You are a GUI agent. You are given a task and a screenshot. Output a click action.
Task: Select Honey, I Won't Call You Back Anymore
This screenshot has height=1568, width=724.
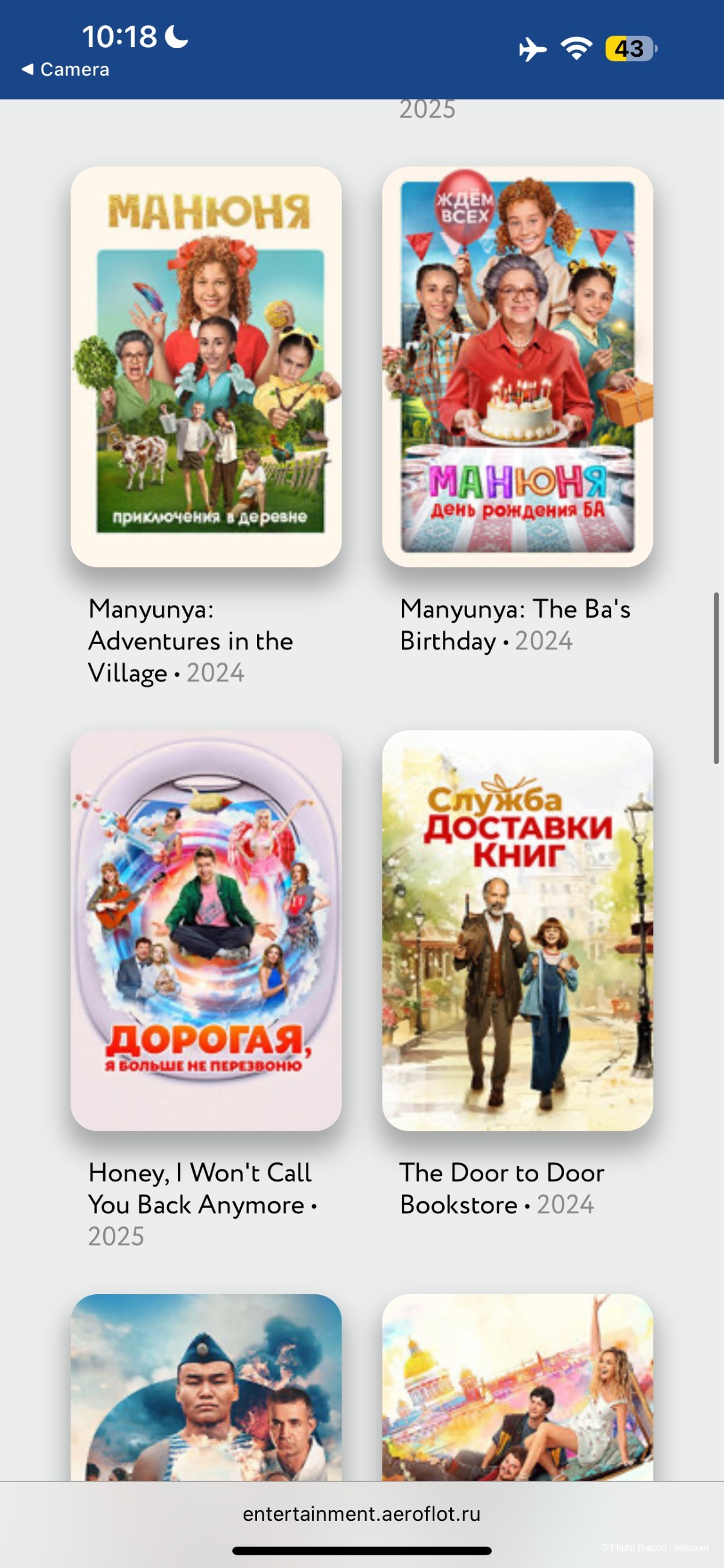(x=206, y=930)
